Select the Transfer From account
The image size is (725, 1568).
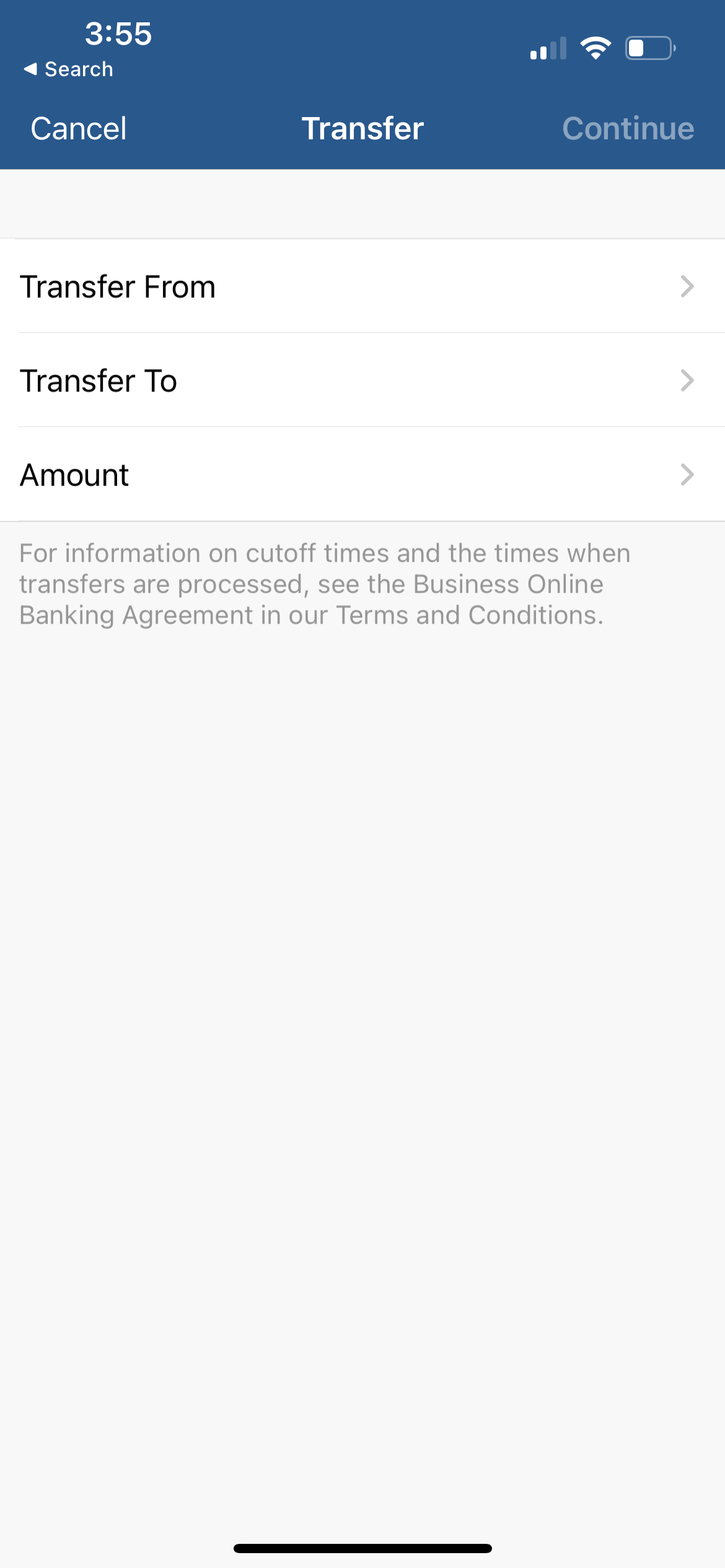point(362,287)
